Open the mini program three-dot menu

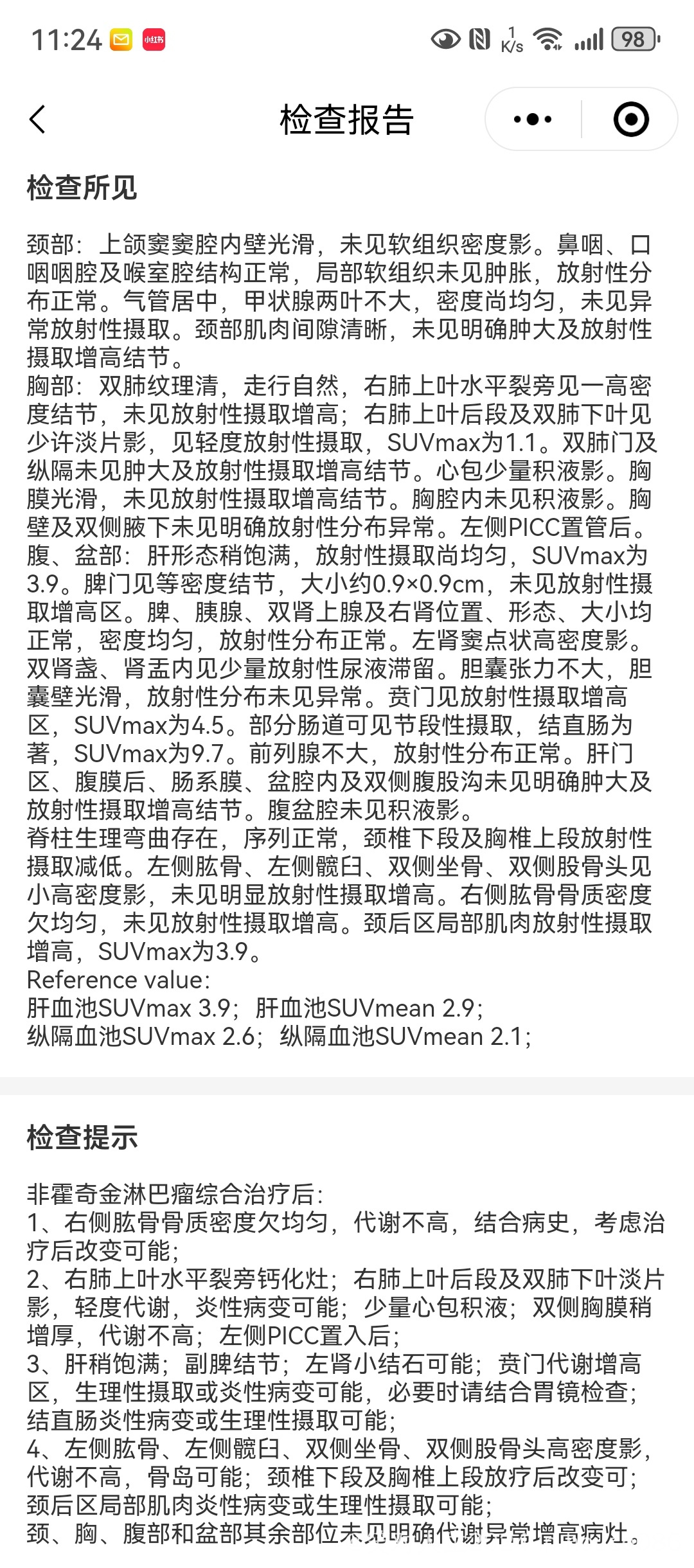pos(533,120)
